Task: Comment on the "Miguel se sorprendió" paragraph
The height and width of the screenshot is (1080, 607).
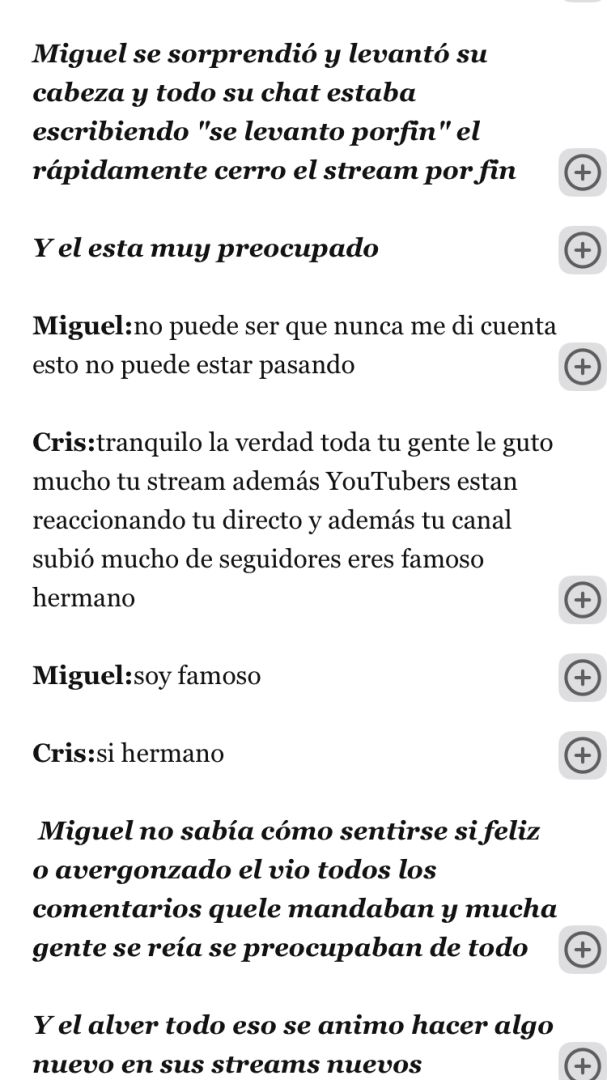Action: 582,173
